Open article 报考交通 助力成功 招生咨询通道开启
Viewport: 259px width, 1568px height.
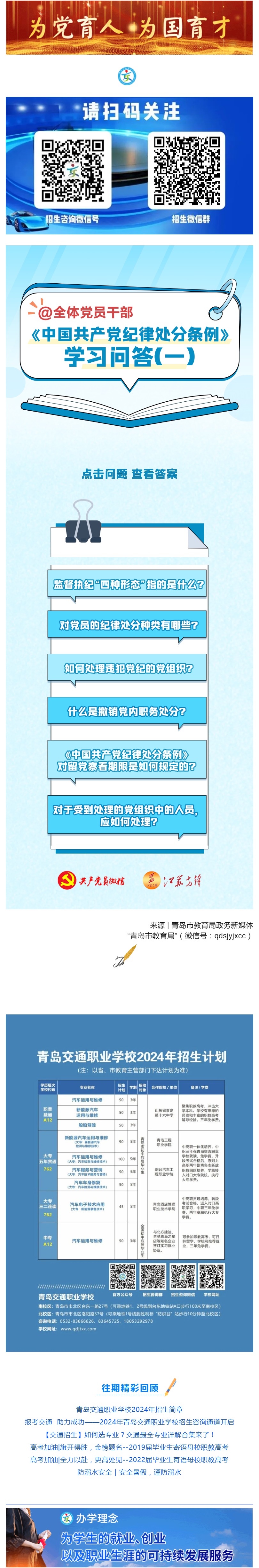click(x=129, y=1422)
